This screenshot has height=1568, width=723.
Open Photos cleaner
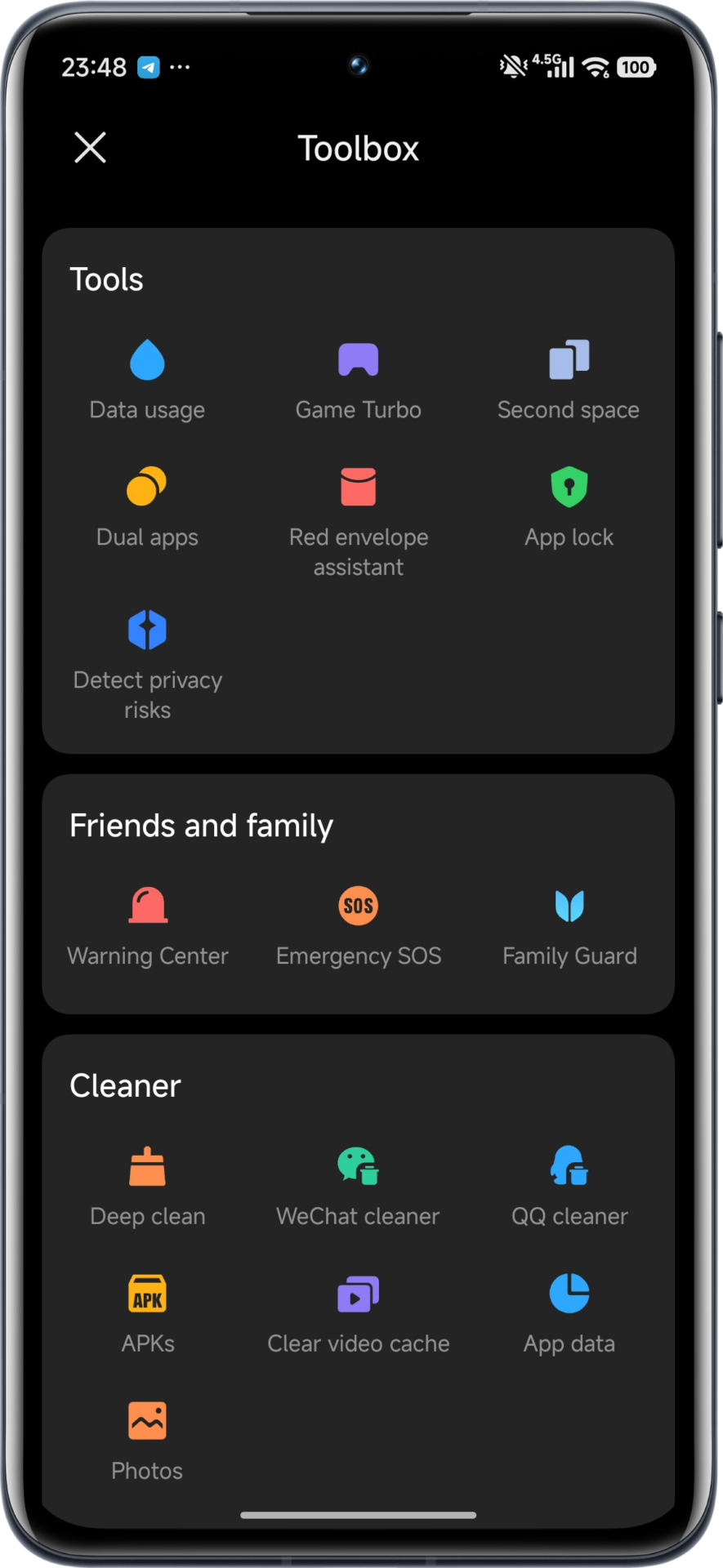pyautogui.click(x=147, y=1441)
